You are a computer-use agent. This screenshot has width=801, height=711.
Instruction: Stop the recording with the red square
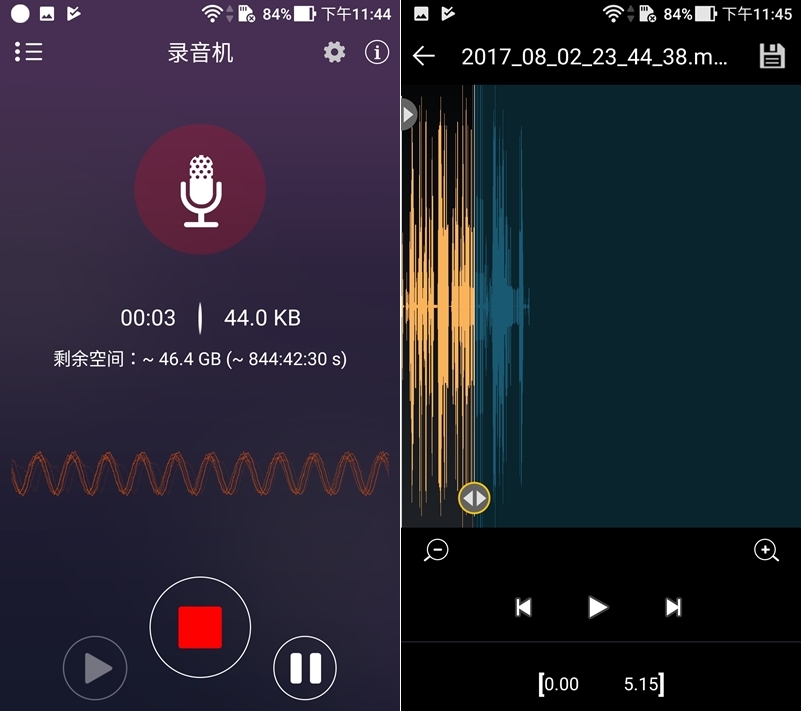click(x=200, y=627)
